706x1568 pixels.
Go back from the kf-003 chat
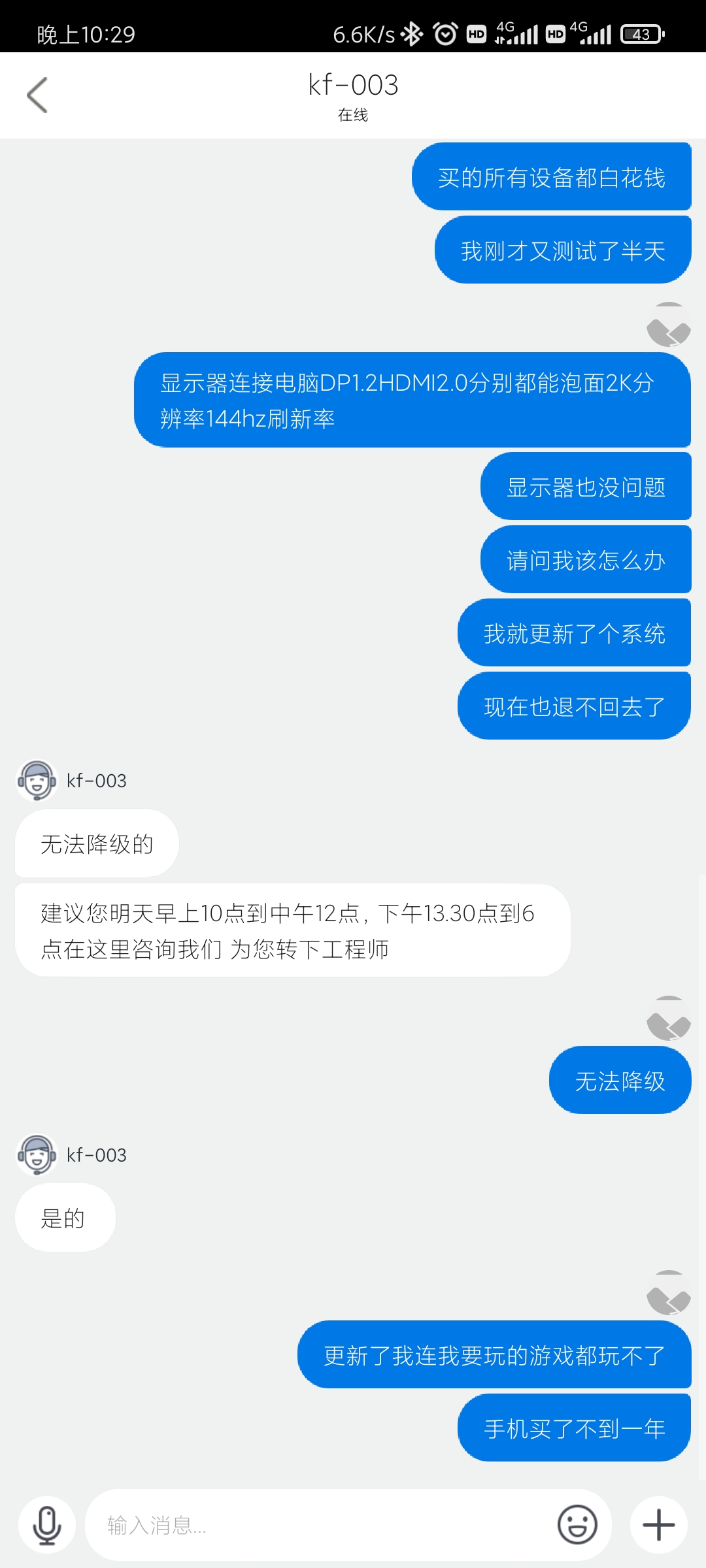point(37,95)
